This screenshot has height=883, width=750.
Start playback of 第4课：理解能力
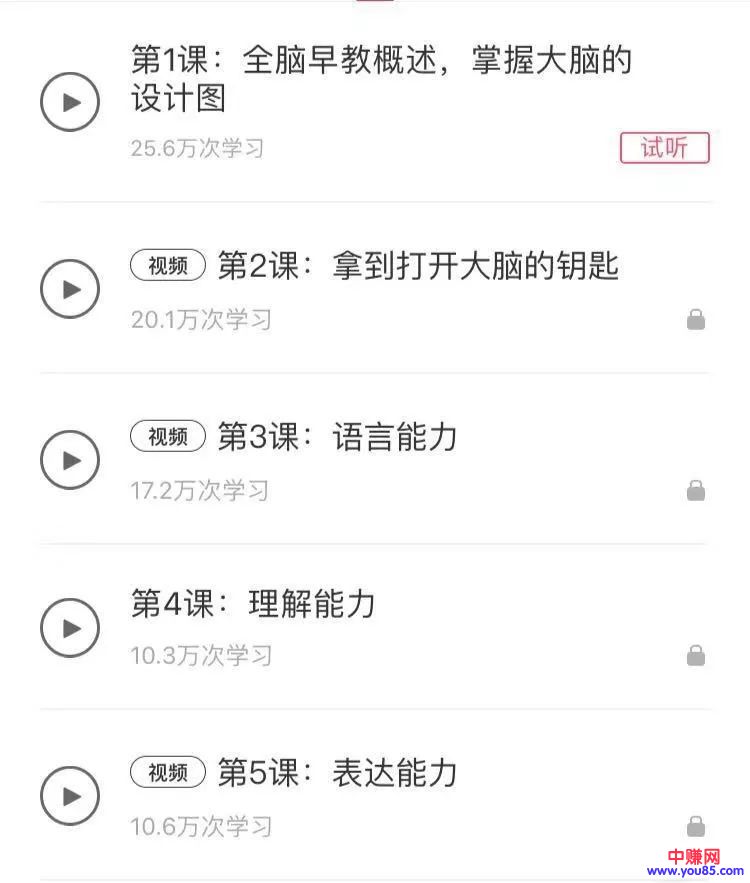(69, 627)
